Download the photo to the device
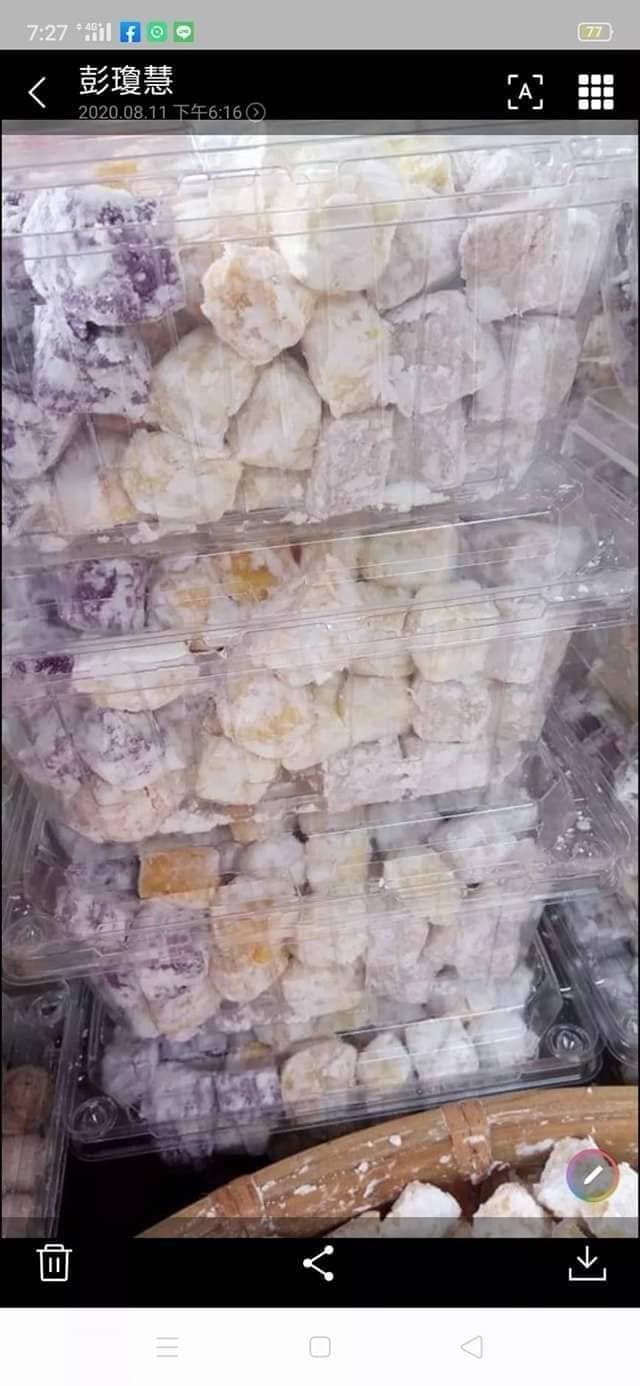640x1386 pixels. point(587,1263)
